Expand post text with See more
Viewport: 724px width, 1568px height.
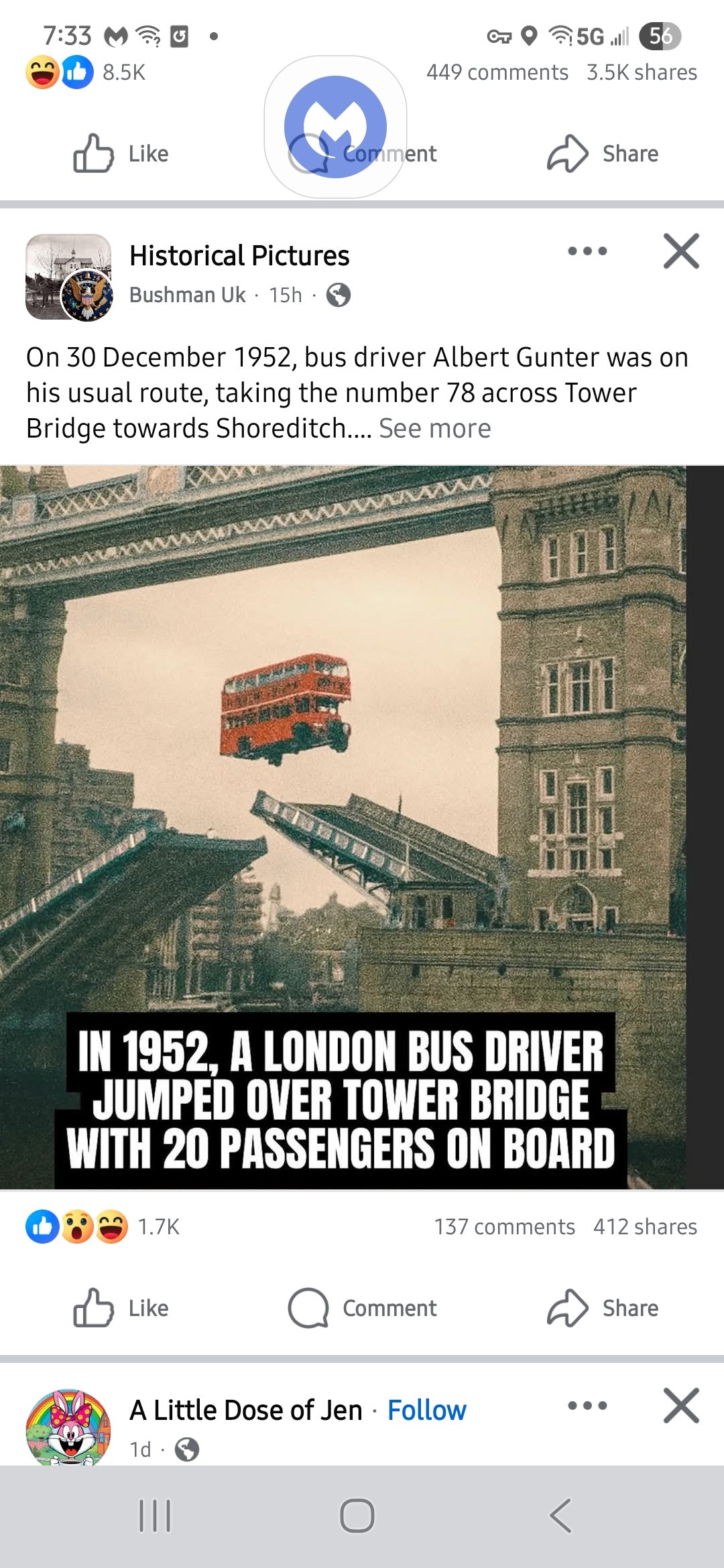[x=434, y=429]
